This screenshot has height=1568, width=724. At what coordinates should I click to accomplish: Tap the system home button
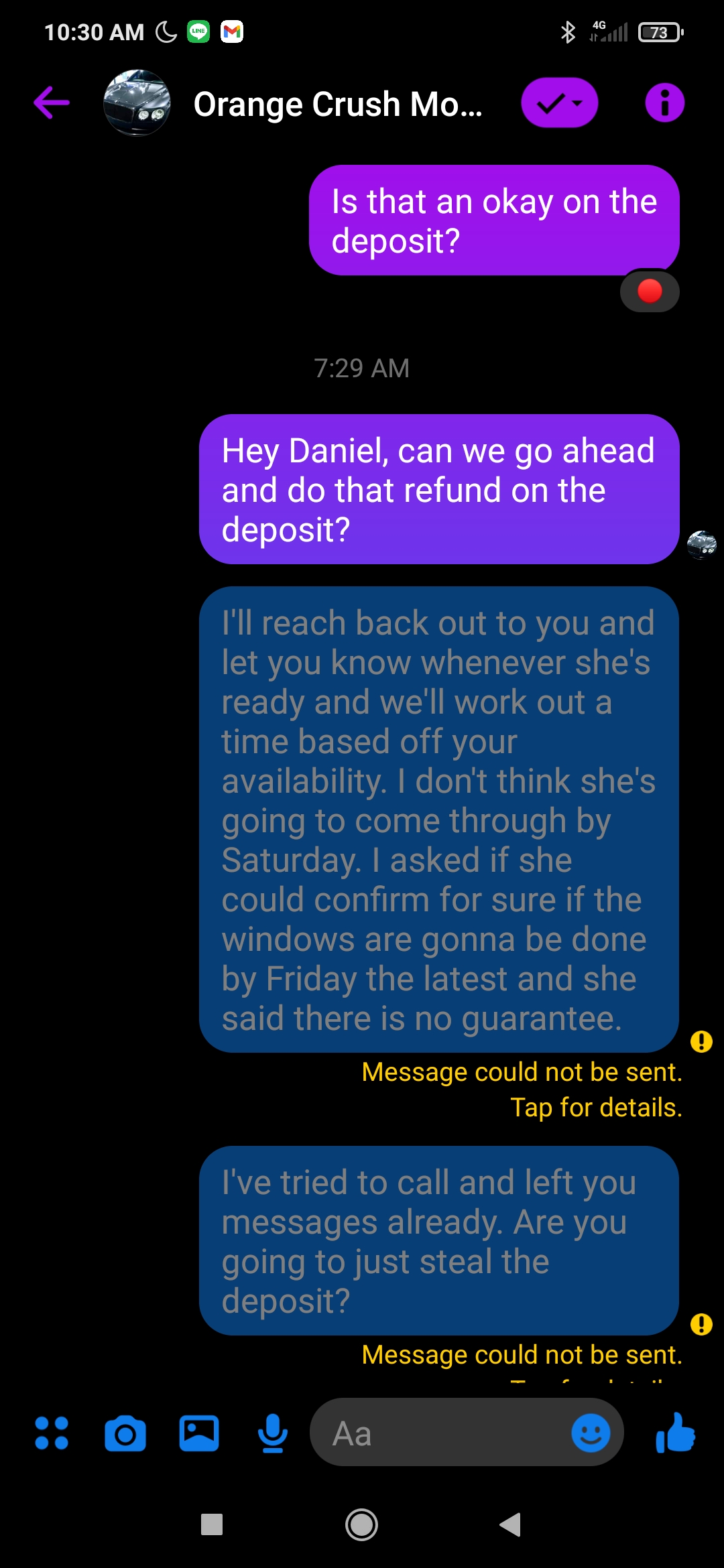click(x=361, y=1524)
